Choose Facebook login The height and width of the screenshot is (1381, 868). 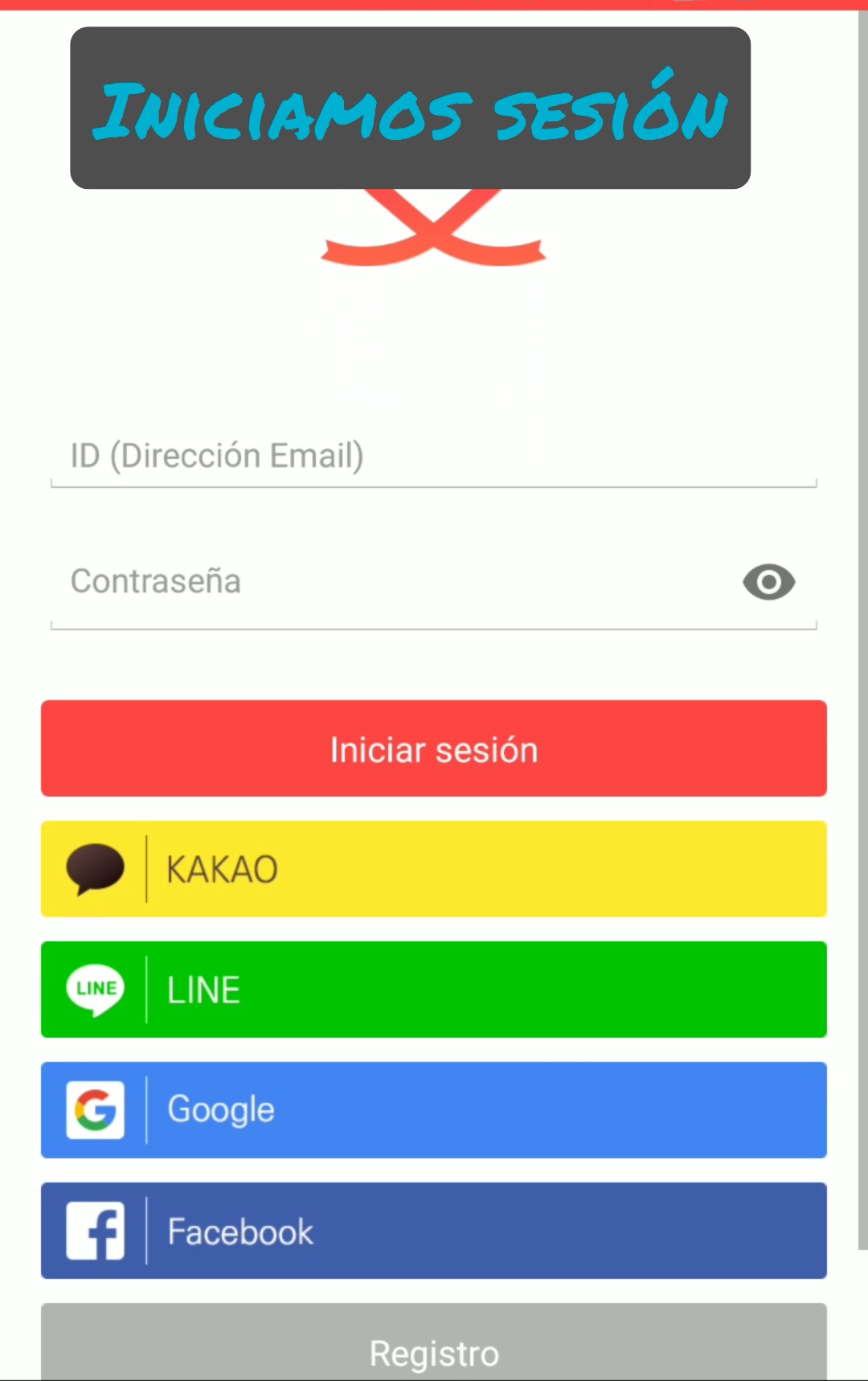[x=434, y=1231]
